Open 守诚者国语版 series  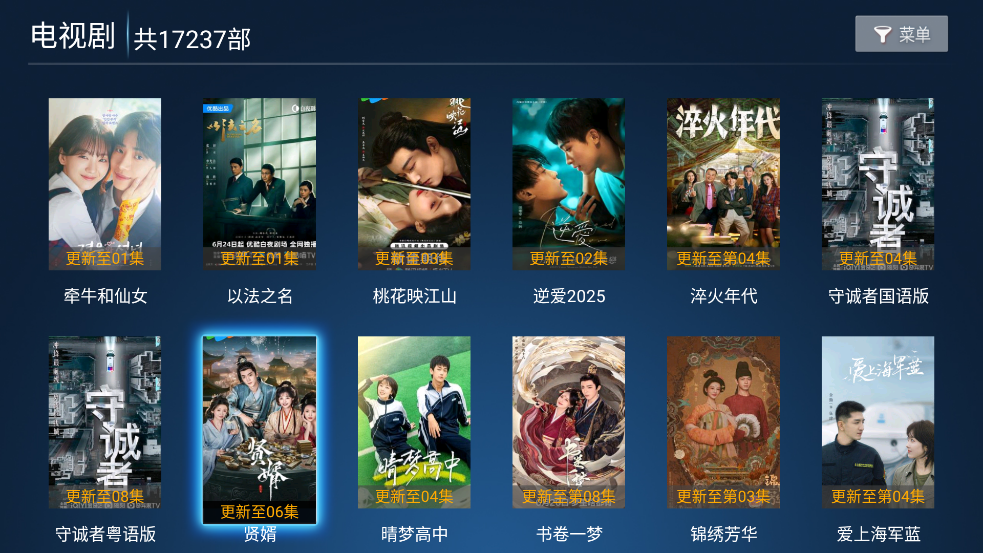(x=878, y=185)
